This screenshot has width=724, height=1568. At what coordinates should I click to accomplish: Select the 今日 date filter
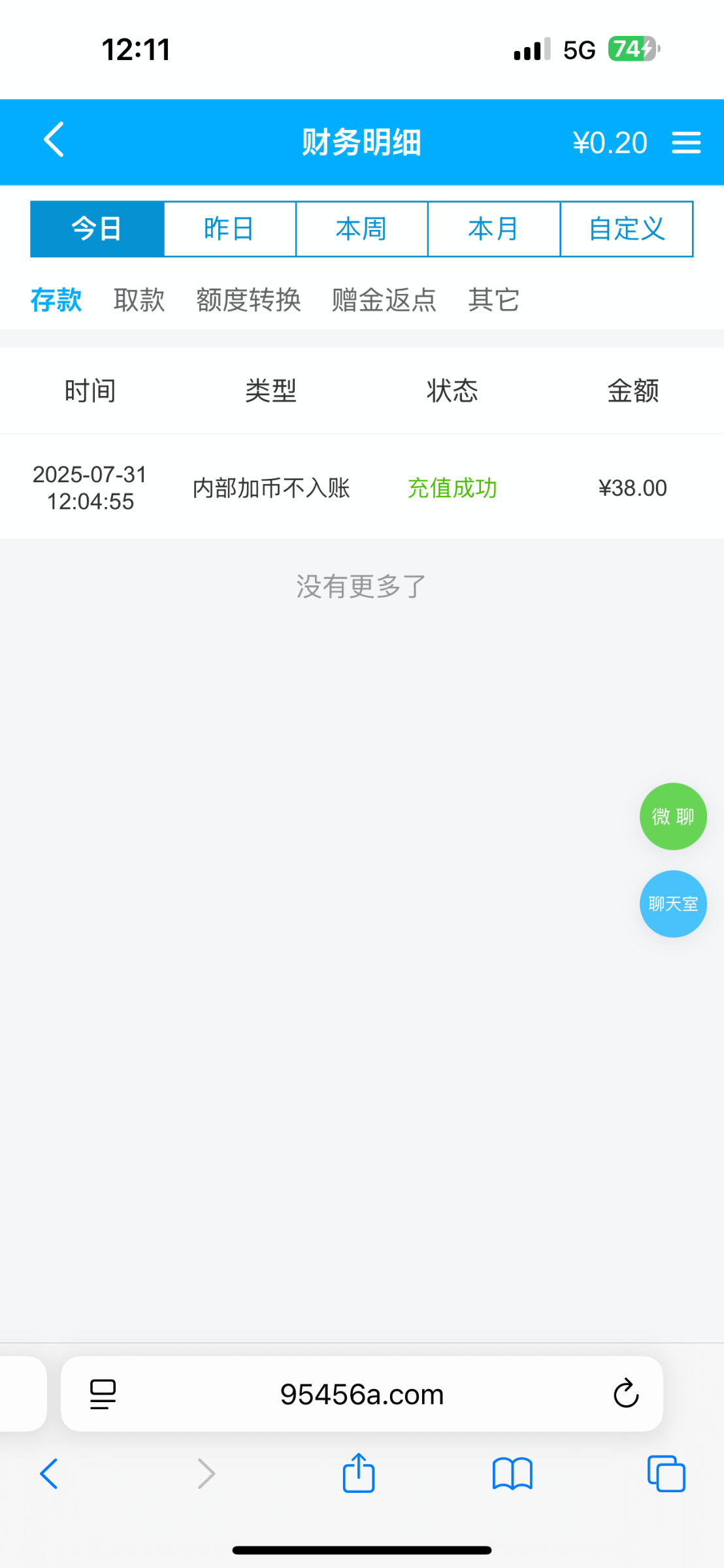point(97,229)
